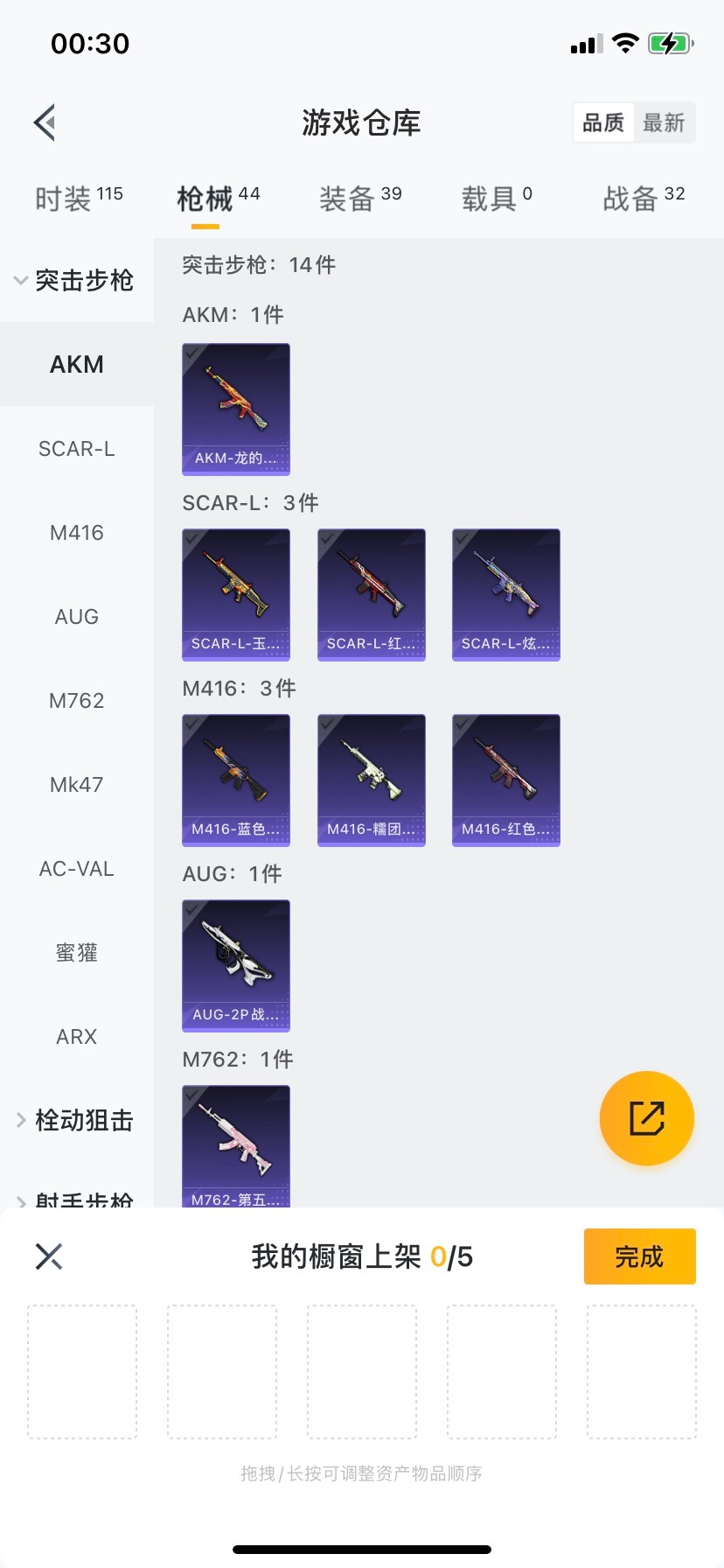Close the 我的橱窗上架 panel
724x1568 pixels.
49,1256
